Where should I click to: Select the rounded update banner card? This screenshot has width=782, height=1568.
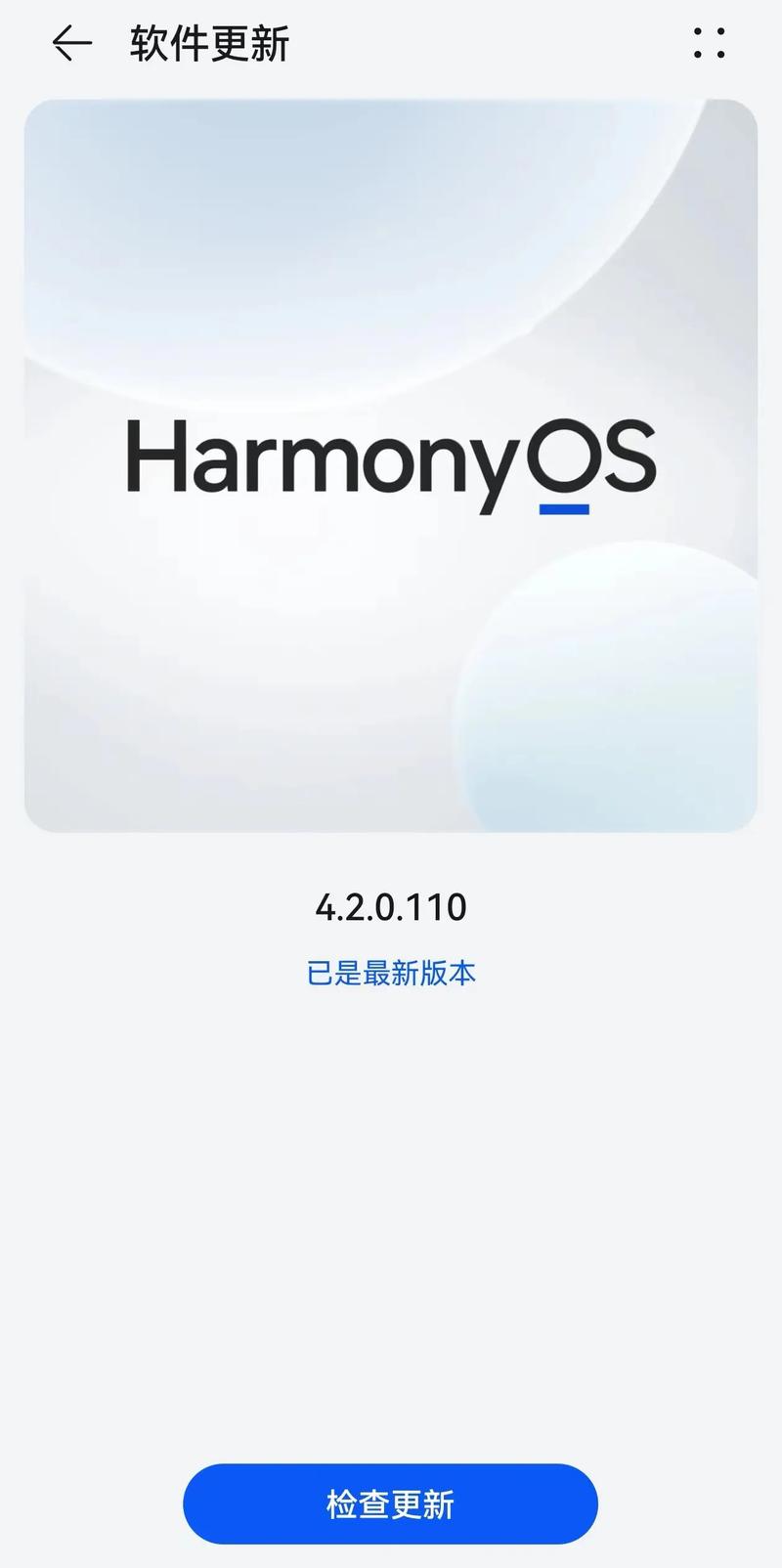coord(391,467)
